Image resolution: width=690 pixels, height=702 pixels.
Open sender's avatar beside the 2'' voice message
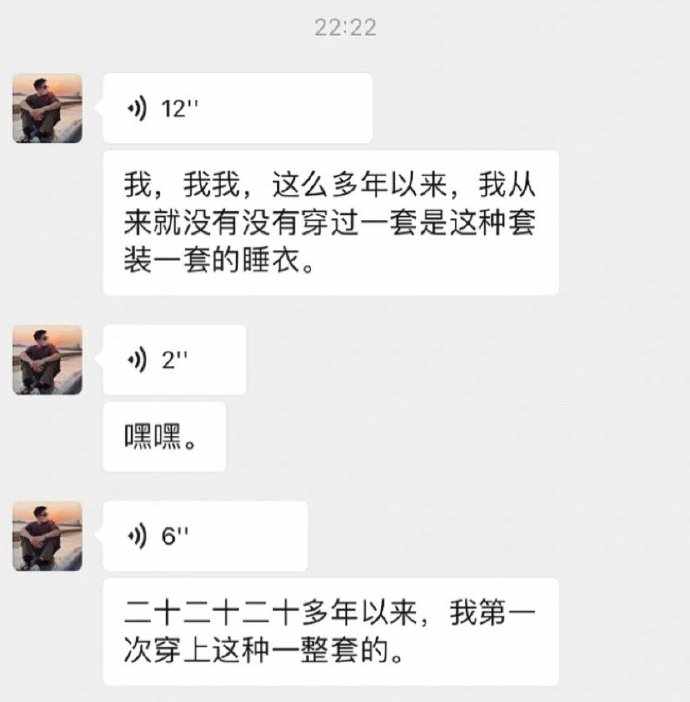coord(47,360)
